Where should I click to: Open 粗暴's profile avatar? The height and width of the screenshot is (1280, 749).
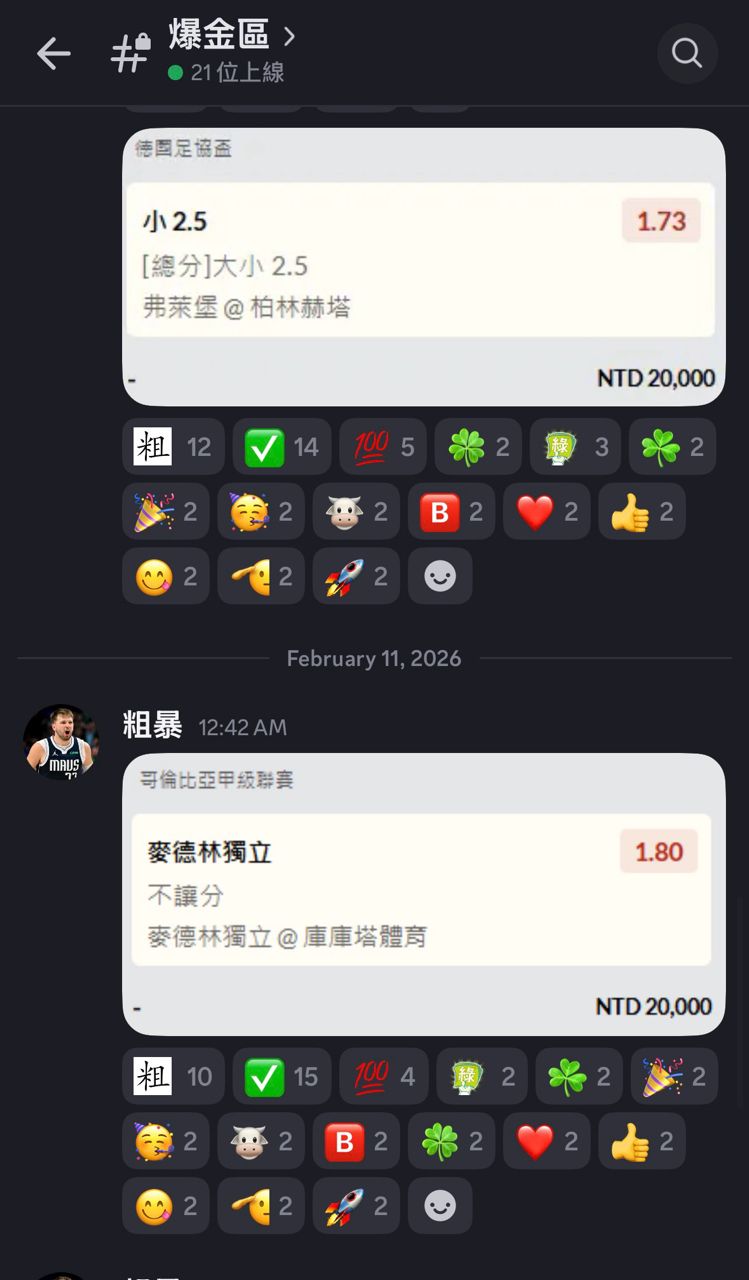tap(61, 742)
